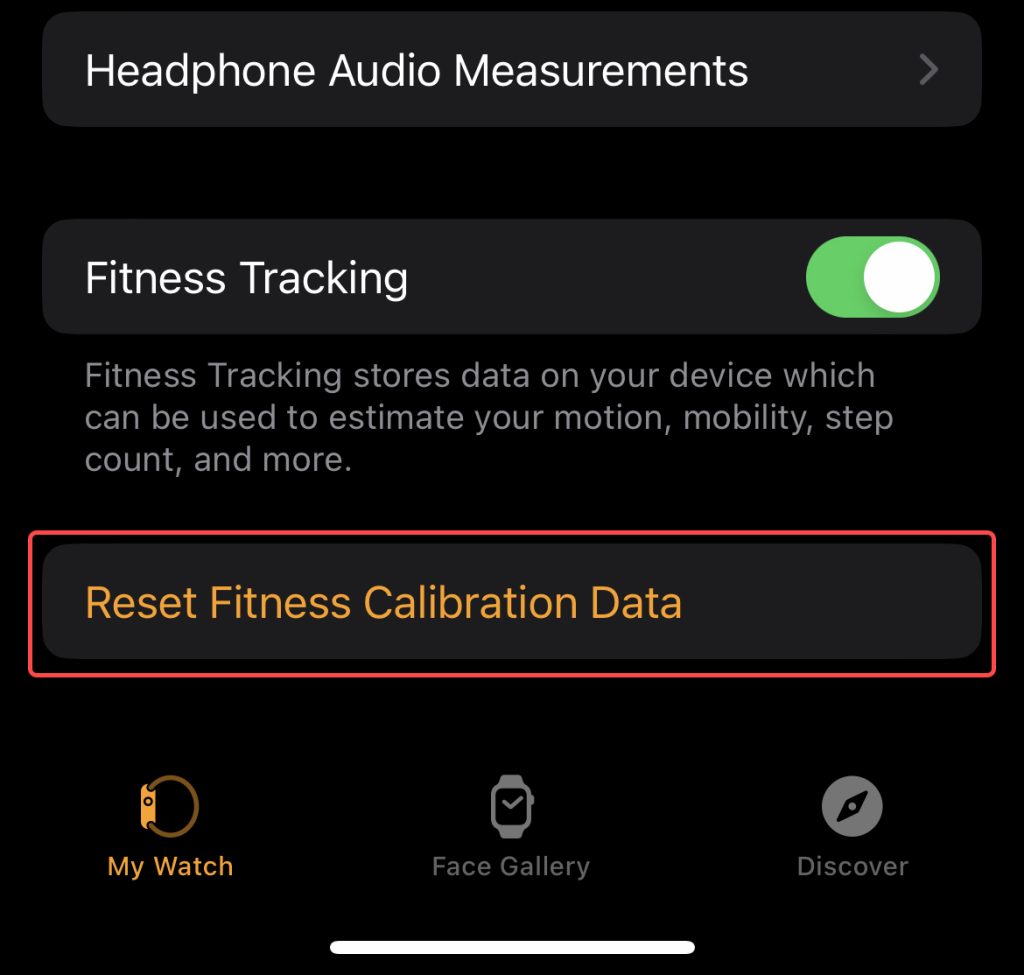Open Headphone Audio Measurements settings
The width and height of the screenshot is (1024, 975).
[511, 71]
